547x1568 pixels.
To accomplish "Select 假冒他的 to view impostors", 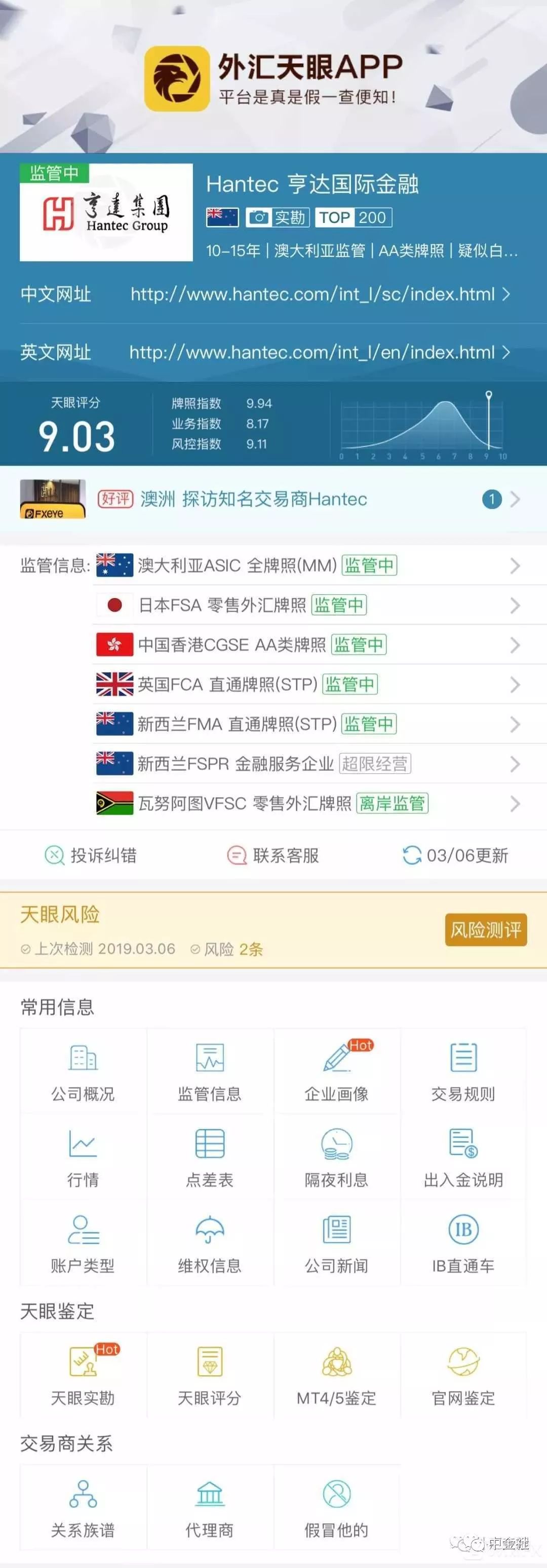I will coord(336,1508).
